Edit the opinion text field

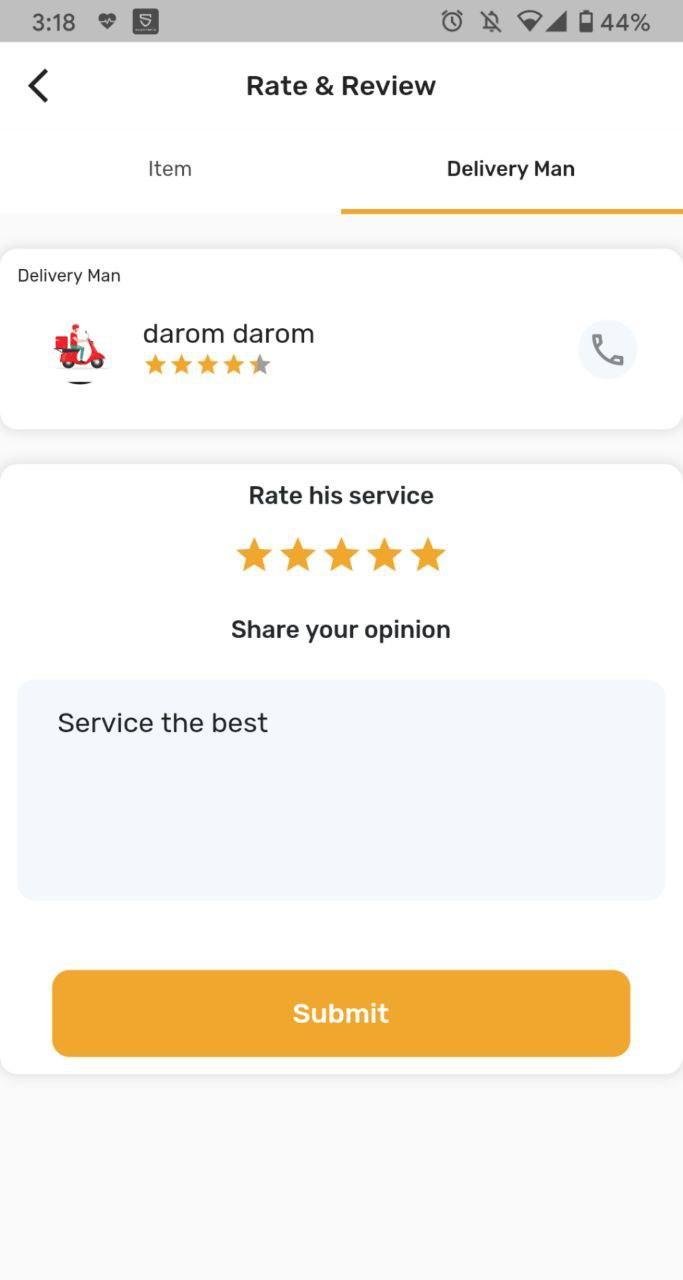click(341, 789)
